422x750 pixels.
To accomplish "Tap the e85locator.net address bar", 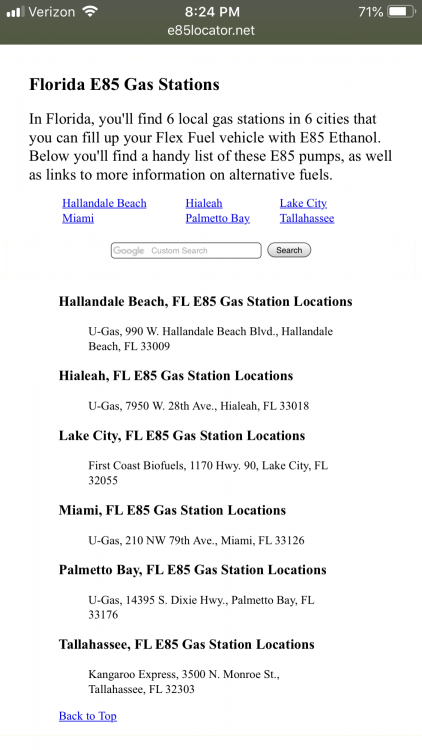I will 211,31.
